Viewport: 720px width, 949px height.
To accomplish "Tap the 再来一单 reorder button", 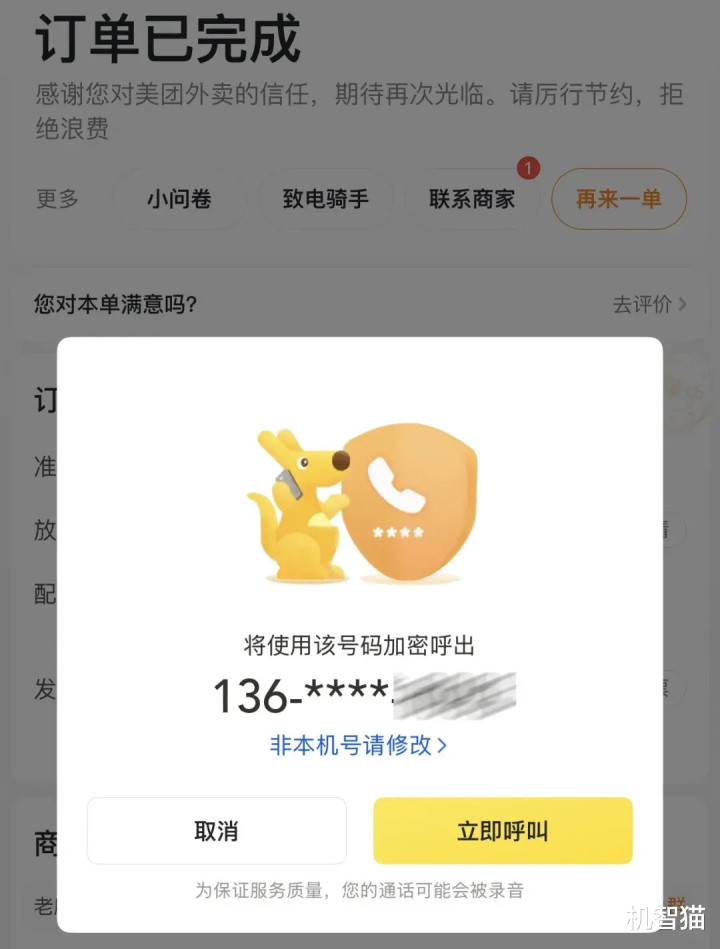I will pos(618,198).
